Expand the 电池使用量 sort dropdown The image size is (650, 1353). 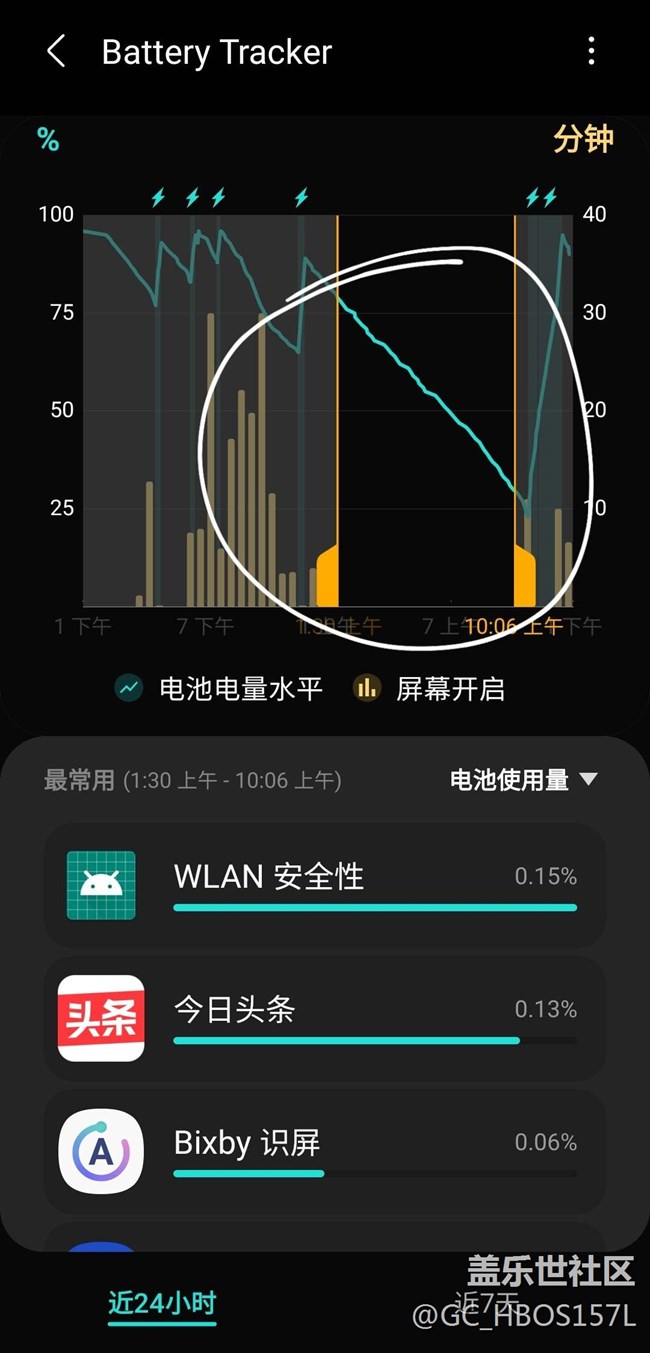point(523,780)
